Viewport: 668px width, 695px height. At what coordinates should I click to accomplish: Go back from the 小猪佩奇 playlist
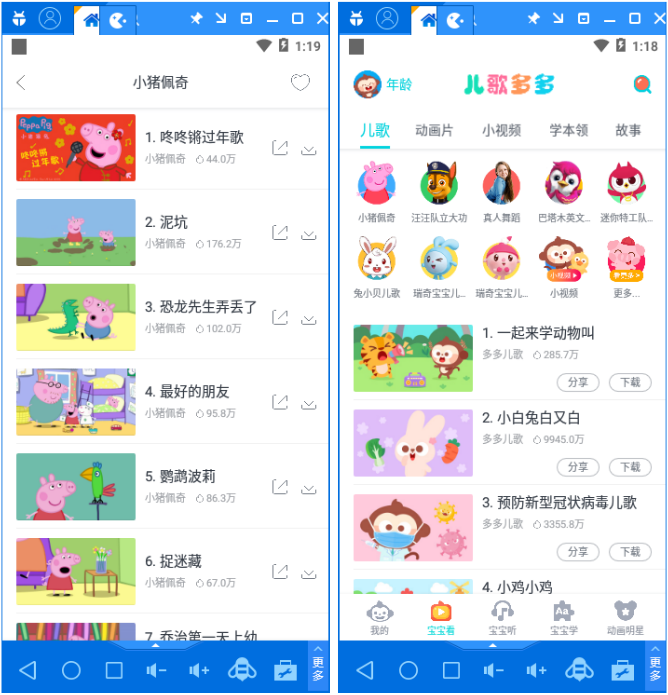point(21,83)
